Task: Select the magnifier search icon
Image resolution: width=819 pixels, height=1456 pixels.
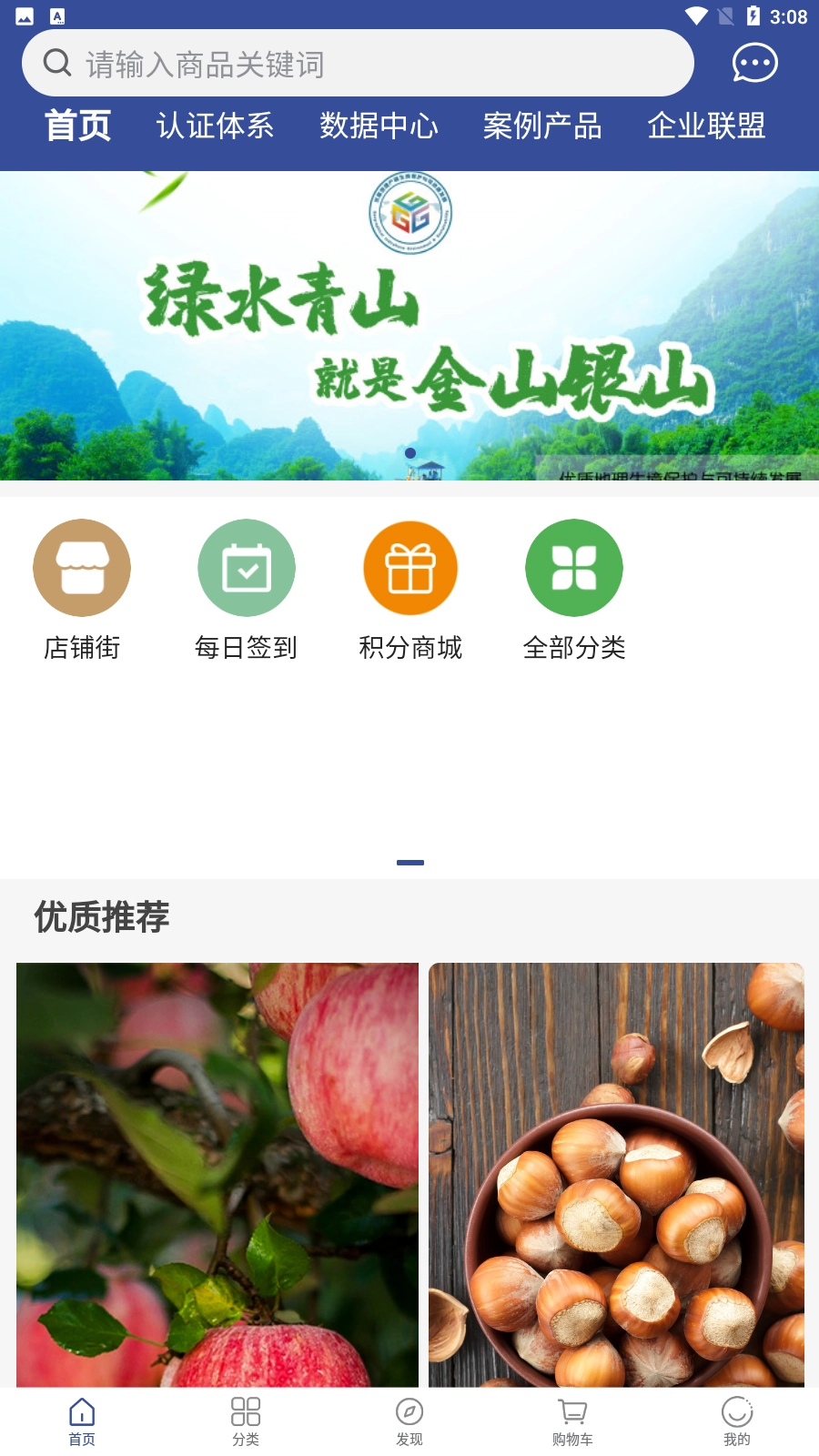Action: 56,63
